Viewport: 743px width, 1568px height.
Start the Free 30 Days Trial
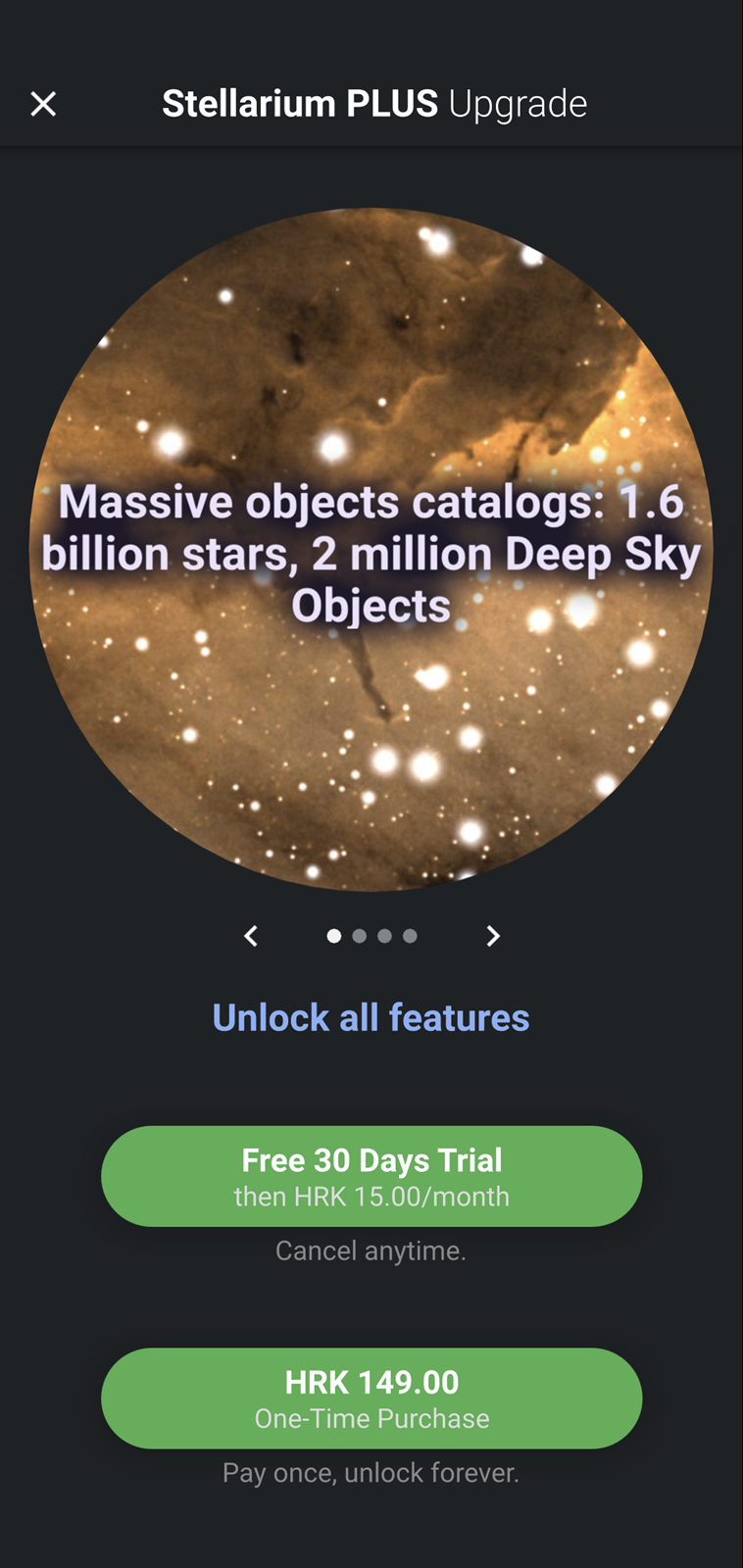[x=371, y=1176]
